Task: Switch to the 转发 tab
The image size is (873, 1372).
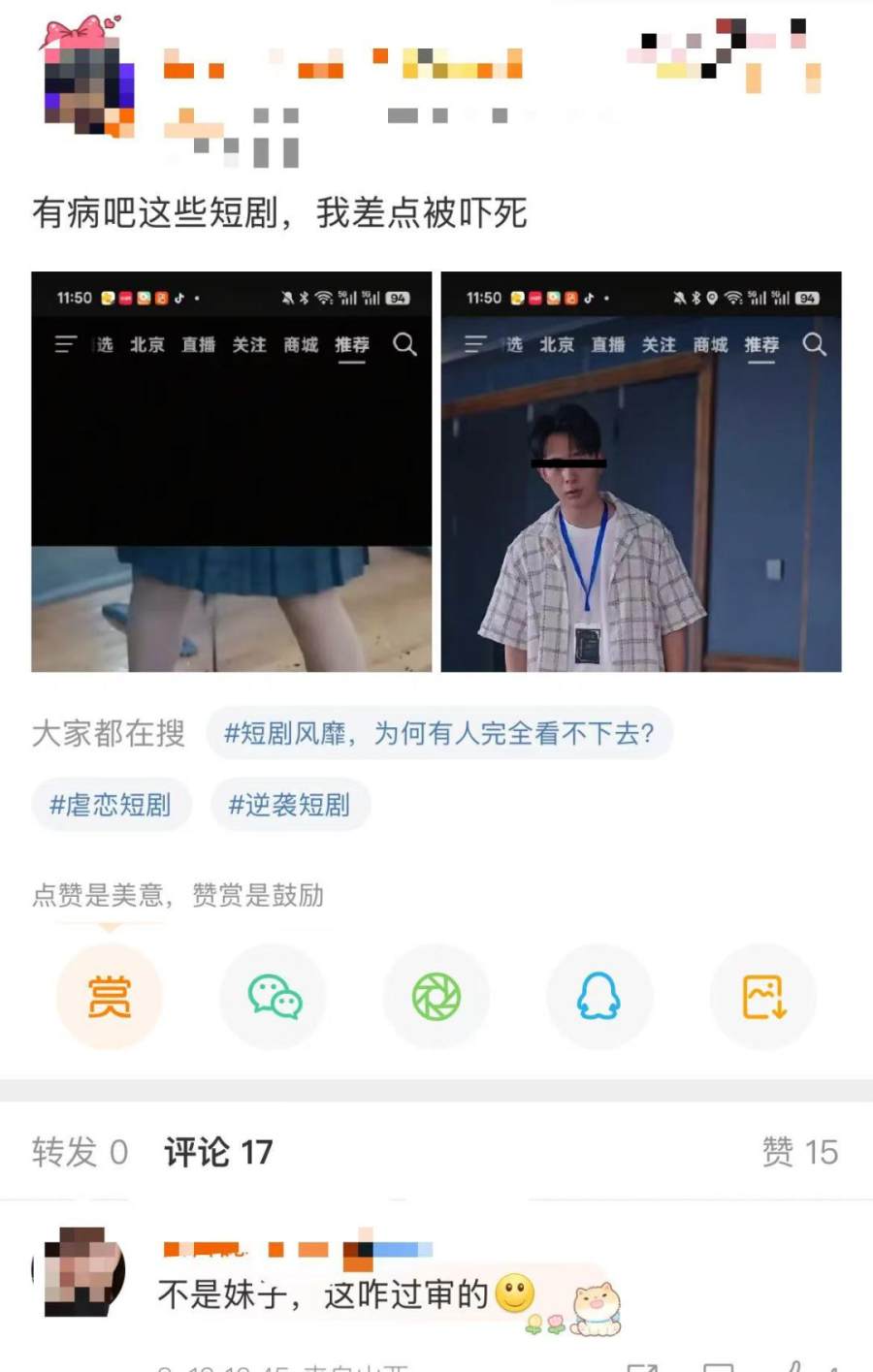Action: tap(80, 1152)
